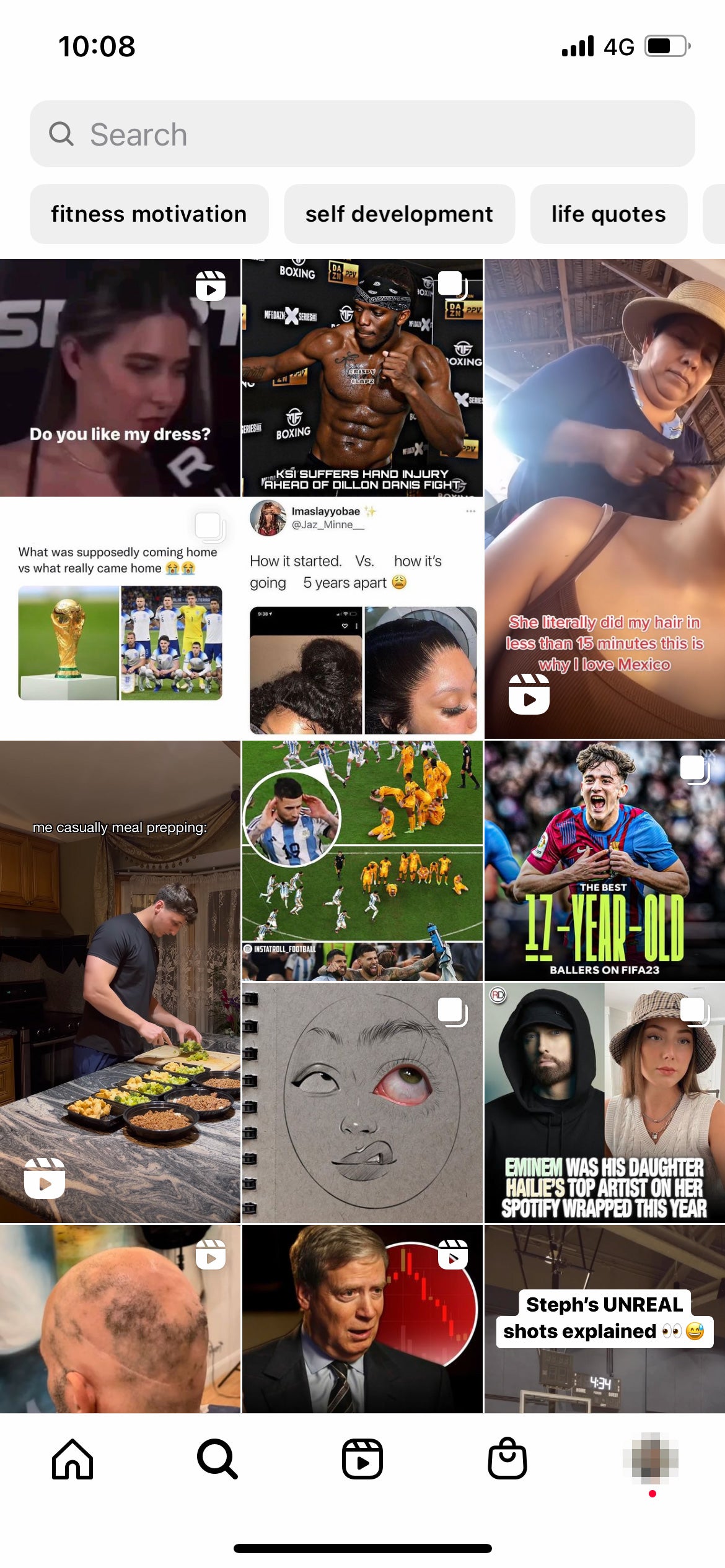Open the 'How it started vs. going' post

click(x=362, y=619)
